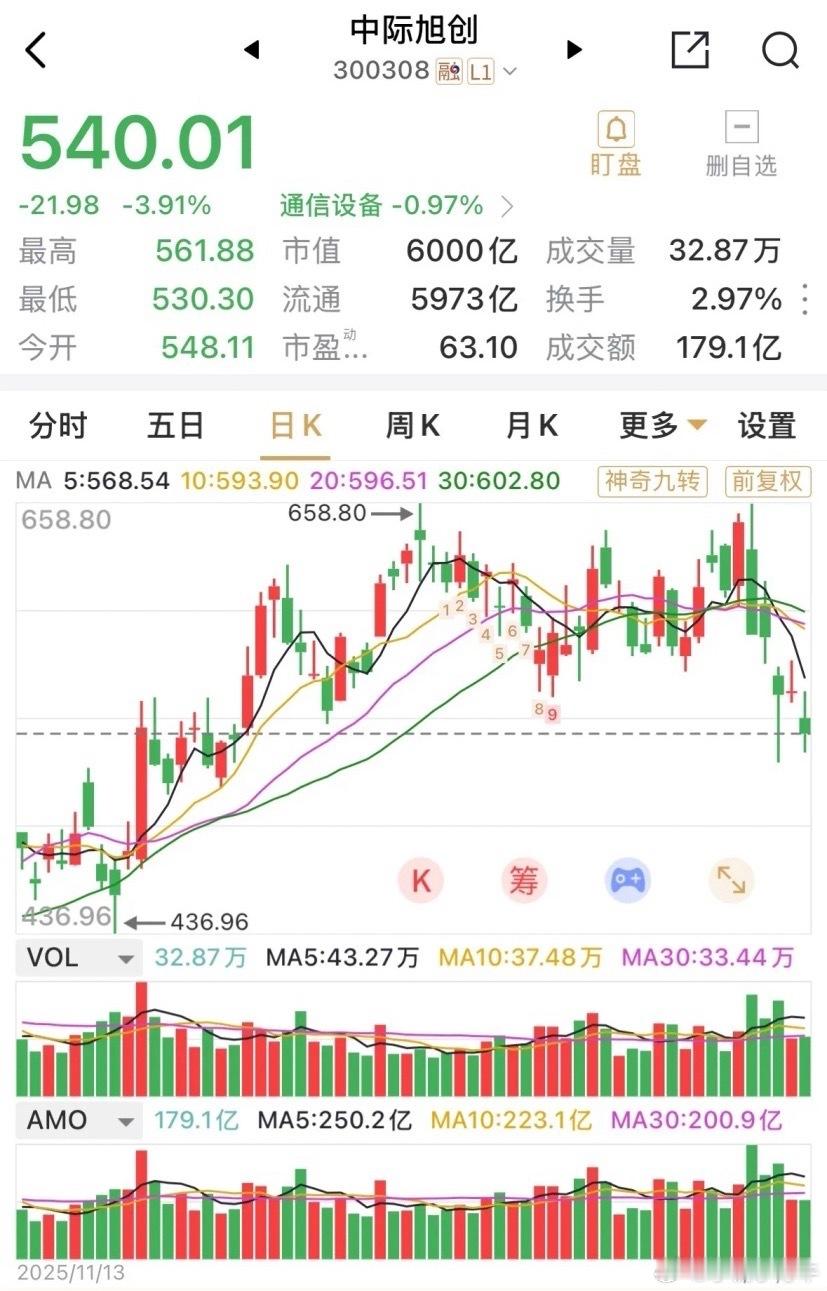The width and height of the screenshot is (827, 1291).
Task: Open chart 设置 settings
Action: pyautogui.click(x=764, y=425)
